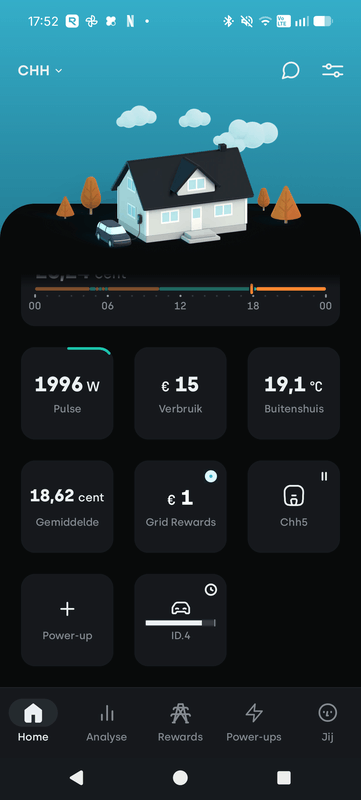The image size is (361, 800).
Task: Open the Grid Rewards tile
Action: 180,507
